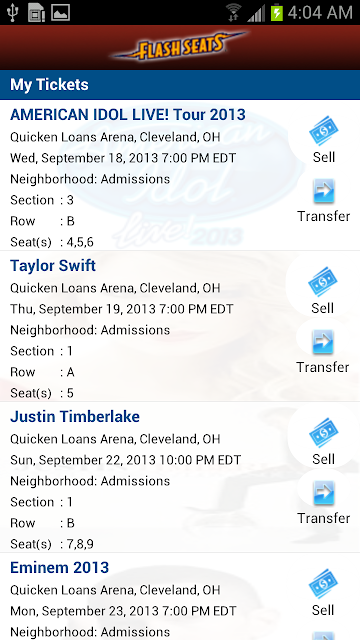
Task: Transfer the Justin Timberlake tickets
Action: pyautogui.click(x=323, y=503)
